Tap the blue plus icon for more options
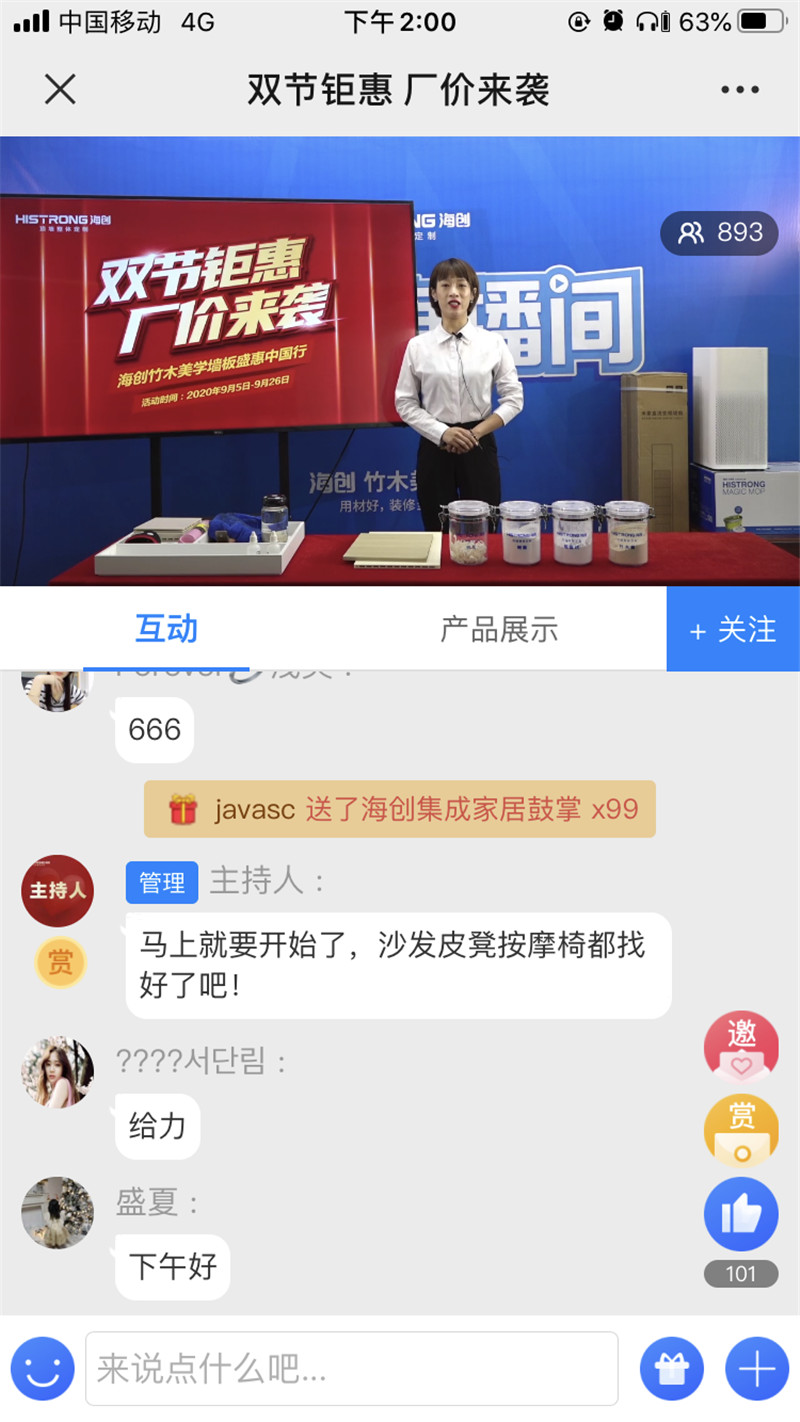The image size is (800, 1422). pyautogui.click(x=755, y=1367)
